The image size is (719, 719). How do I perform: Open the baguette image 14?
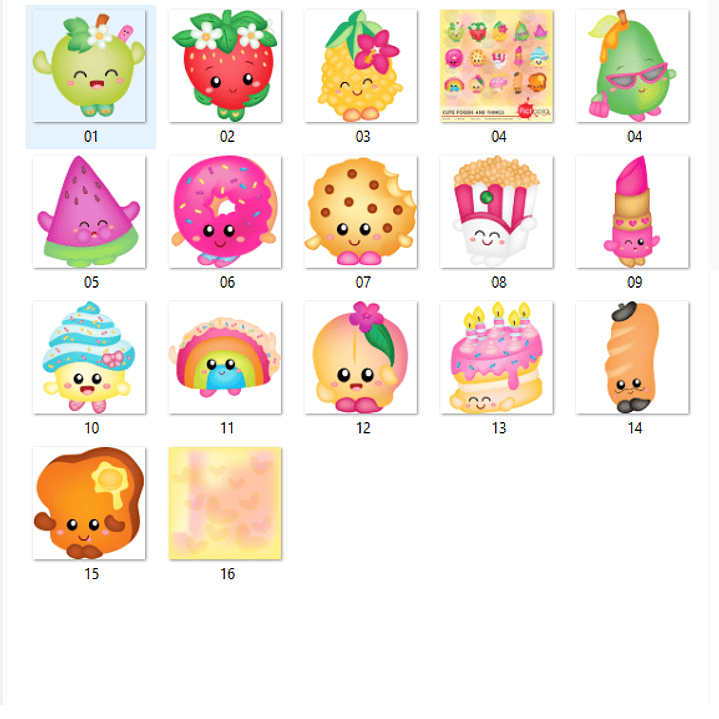coord(633,358)
